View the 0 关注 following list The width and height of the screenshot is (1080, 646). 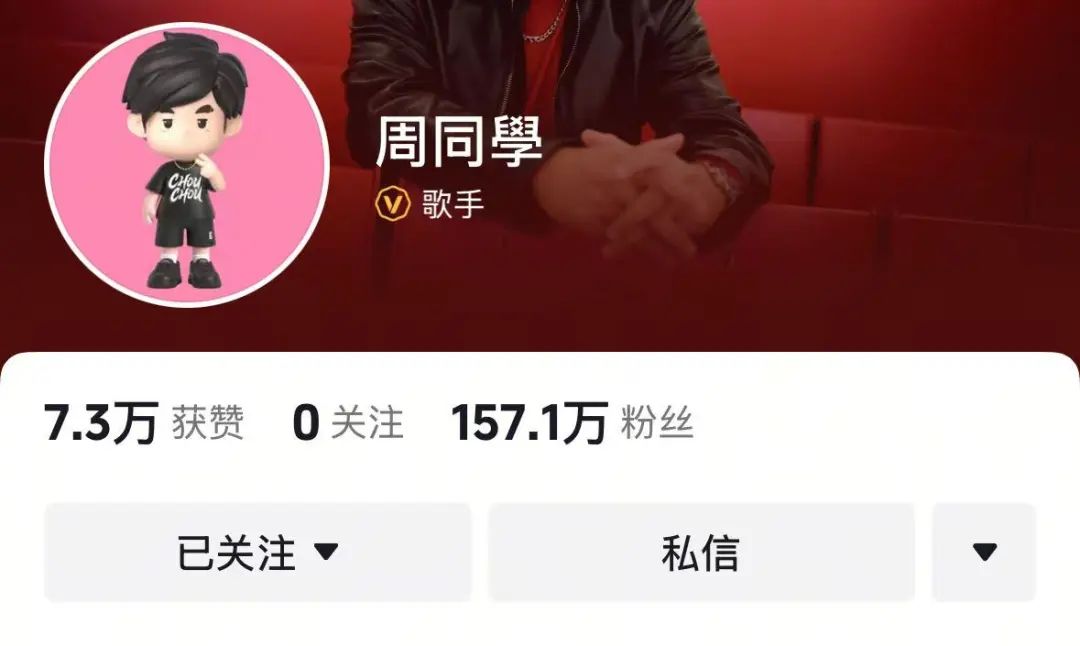[348, 423]
